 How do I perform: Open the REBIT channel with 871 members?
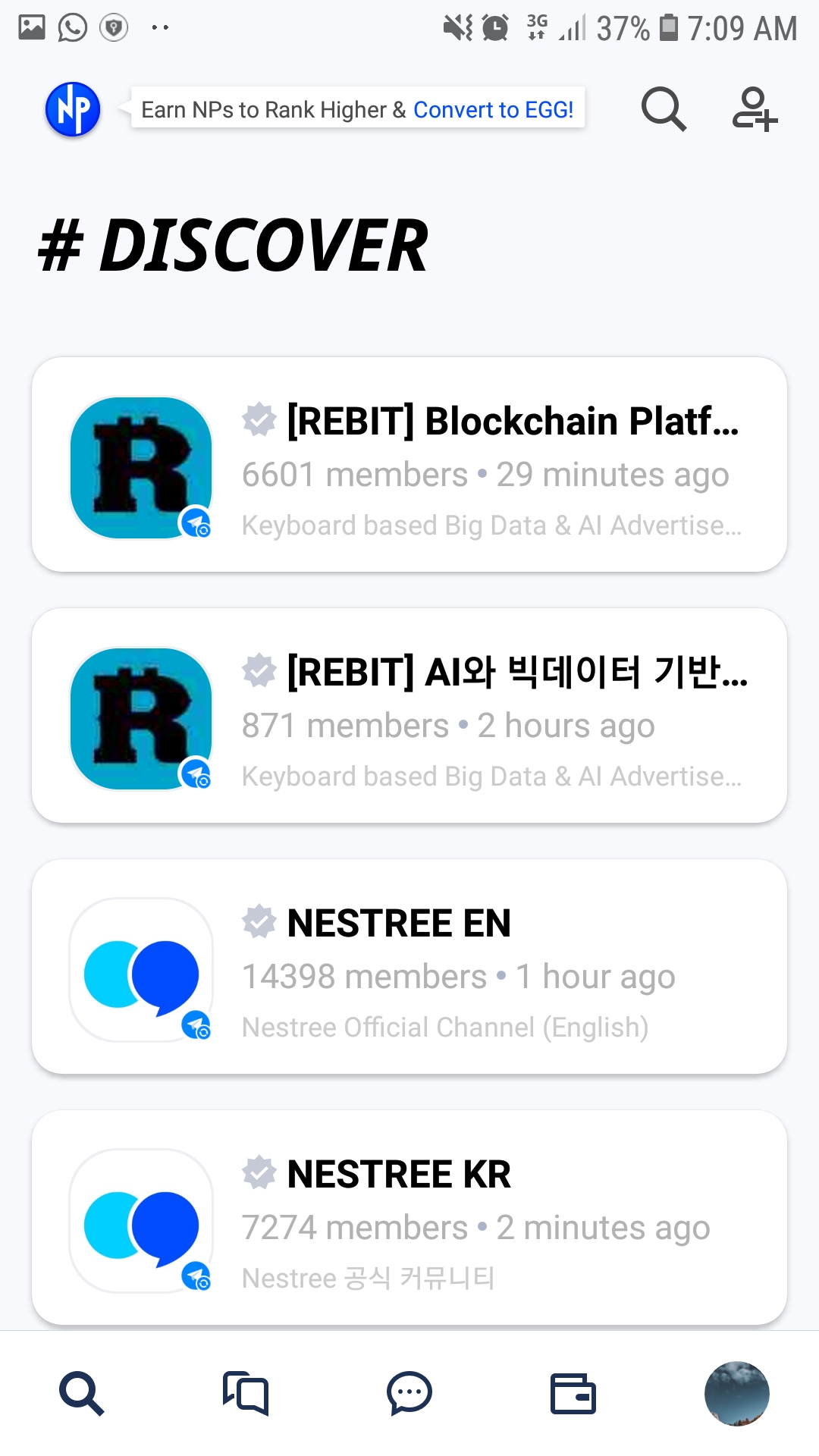(409, 716)
